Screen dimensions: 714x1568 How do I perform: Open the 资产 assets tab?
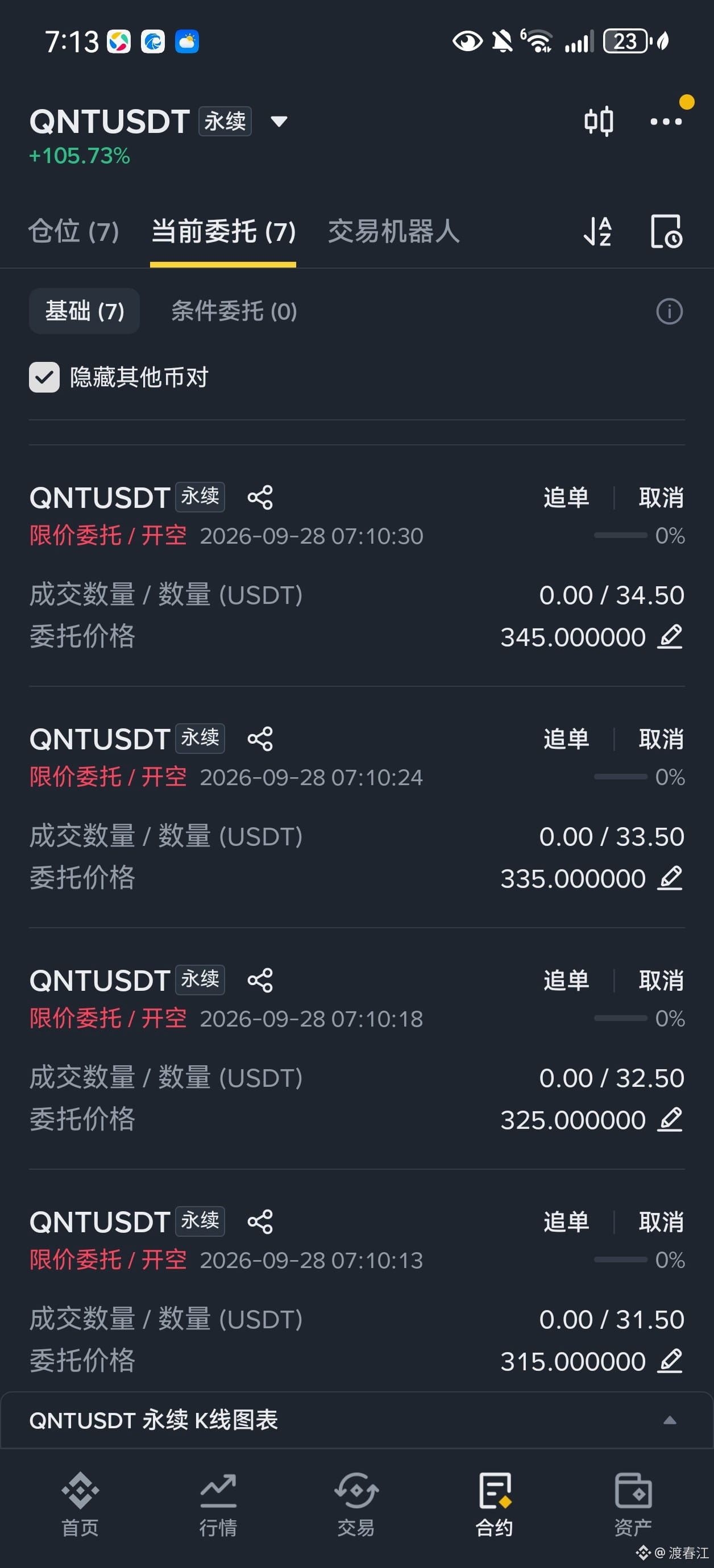tap(633, 1503)
